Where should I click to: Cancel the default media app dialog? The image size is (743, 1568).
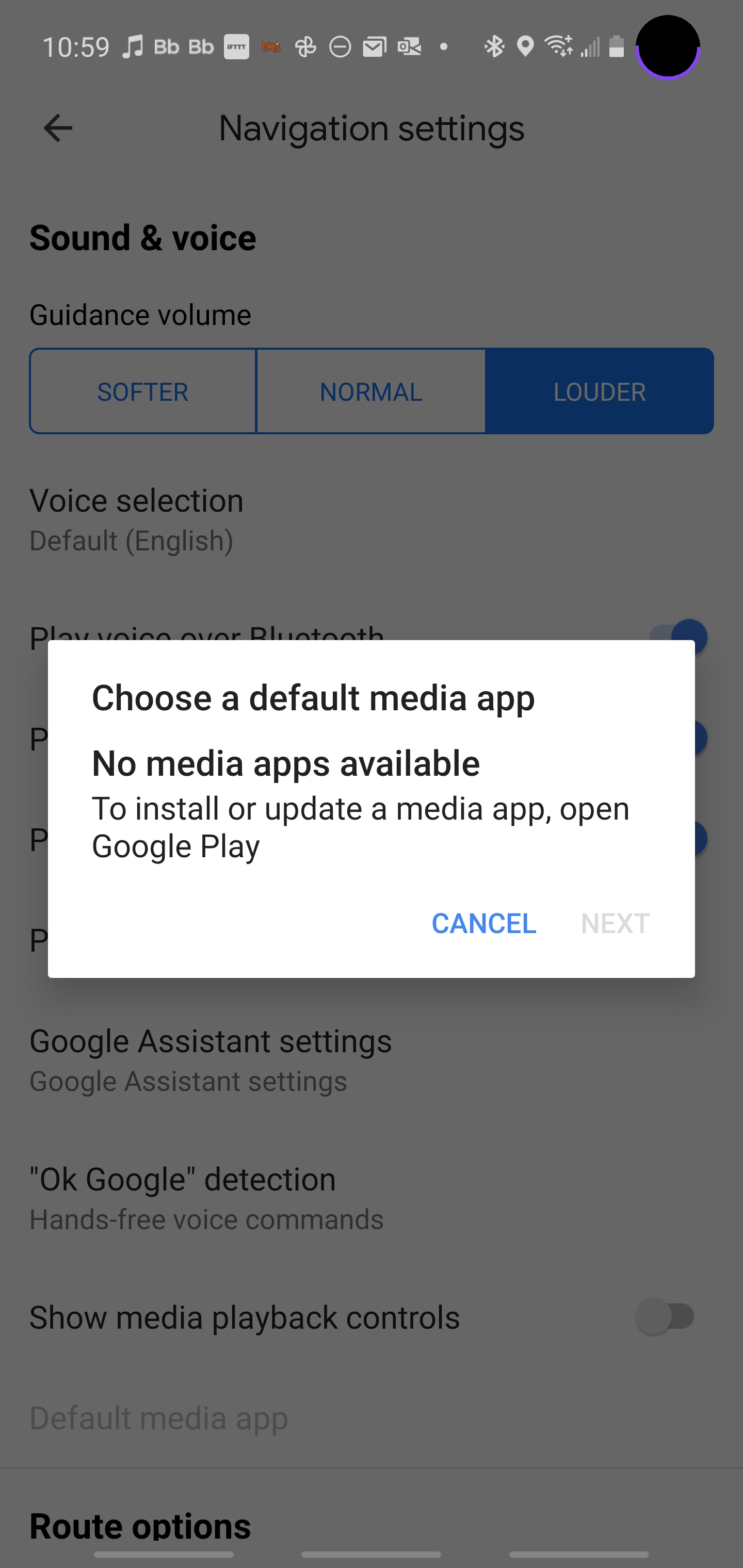point(483,923)
